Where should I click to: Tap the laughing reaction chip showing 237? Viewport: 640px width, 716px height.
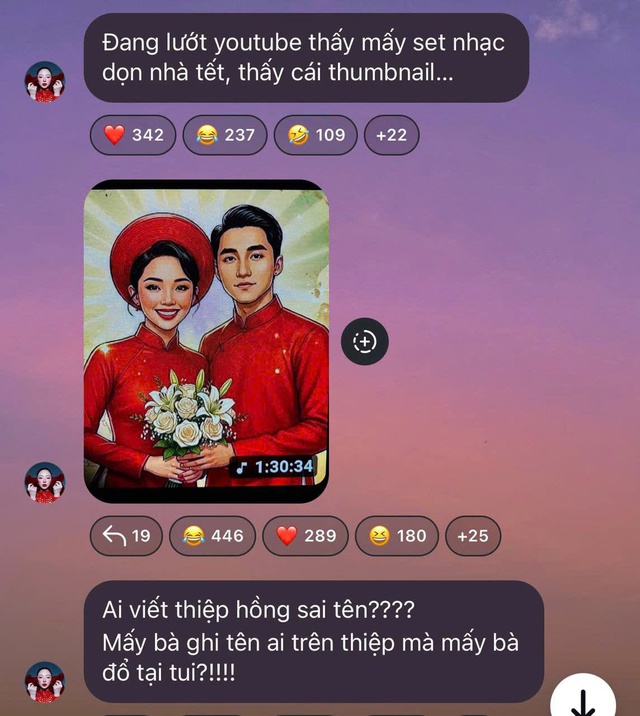coord(224,135)
